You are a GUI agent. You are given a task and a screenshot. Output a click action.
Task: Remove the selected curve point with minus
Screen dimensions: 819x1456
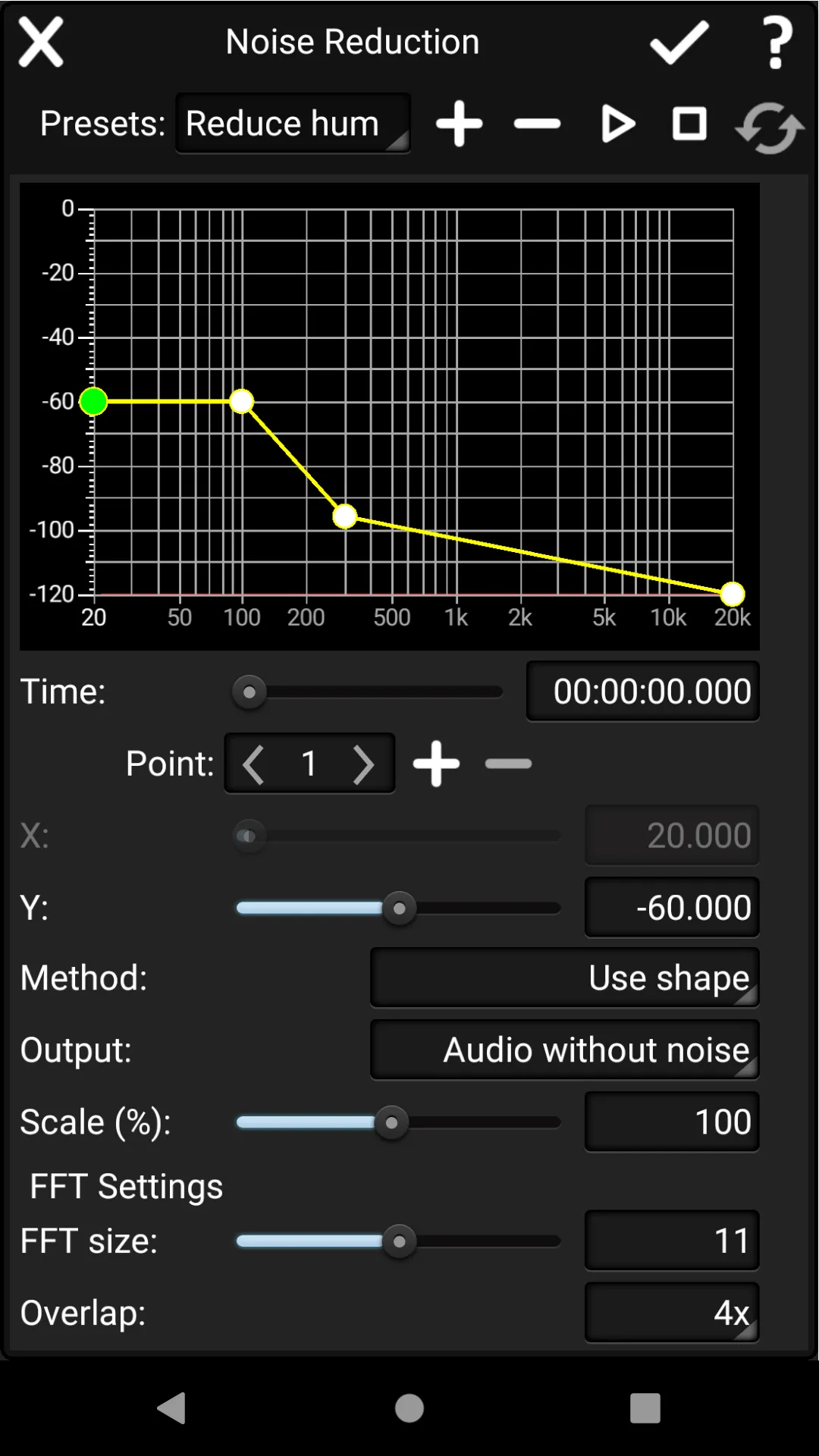tap(507, 764)
